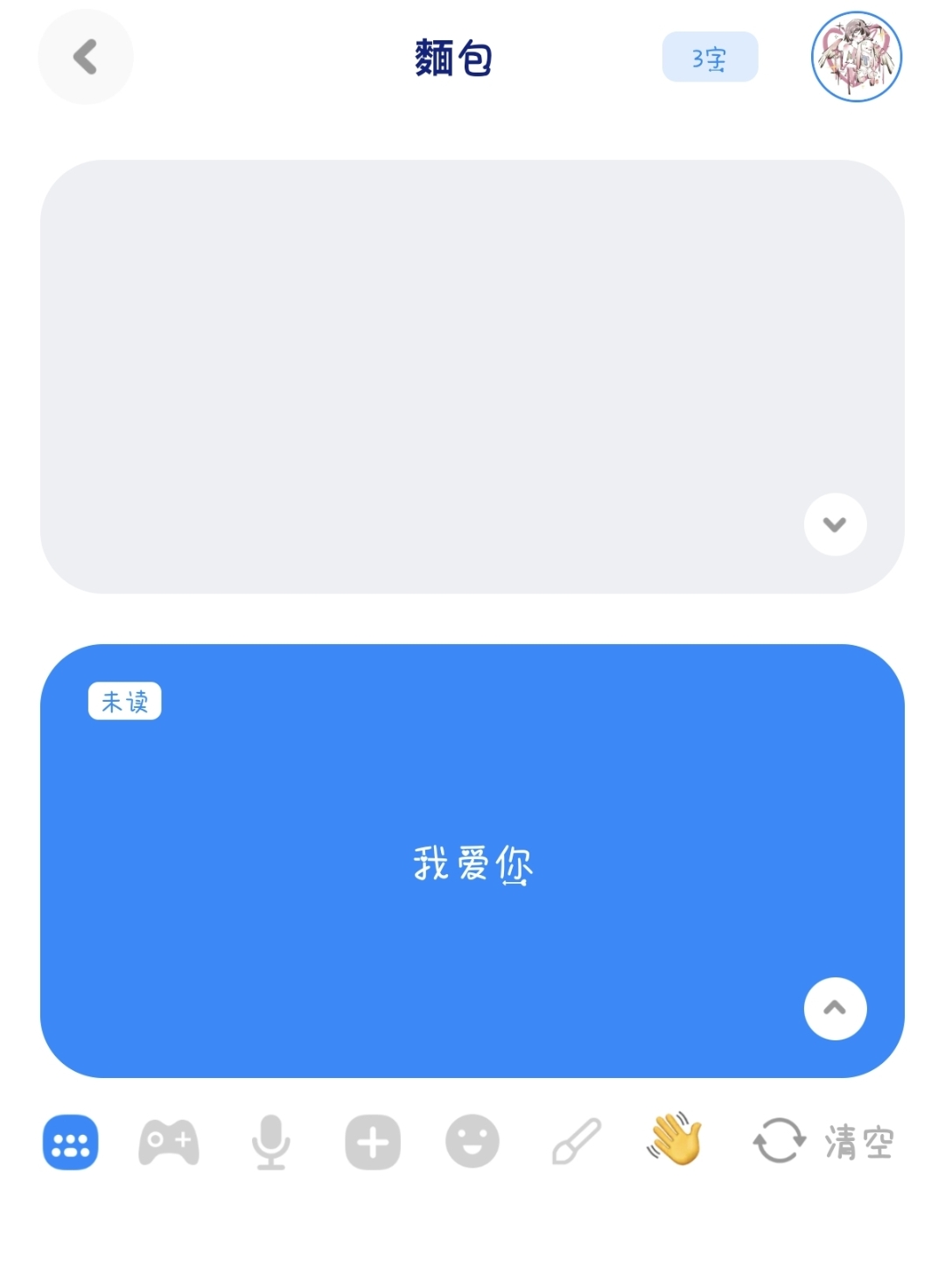Tap the back arrow icon
Screen dimensions: 945x1288
click(x=85, y=57)
